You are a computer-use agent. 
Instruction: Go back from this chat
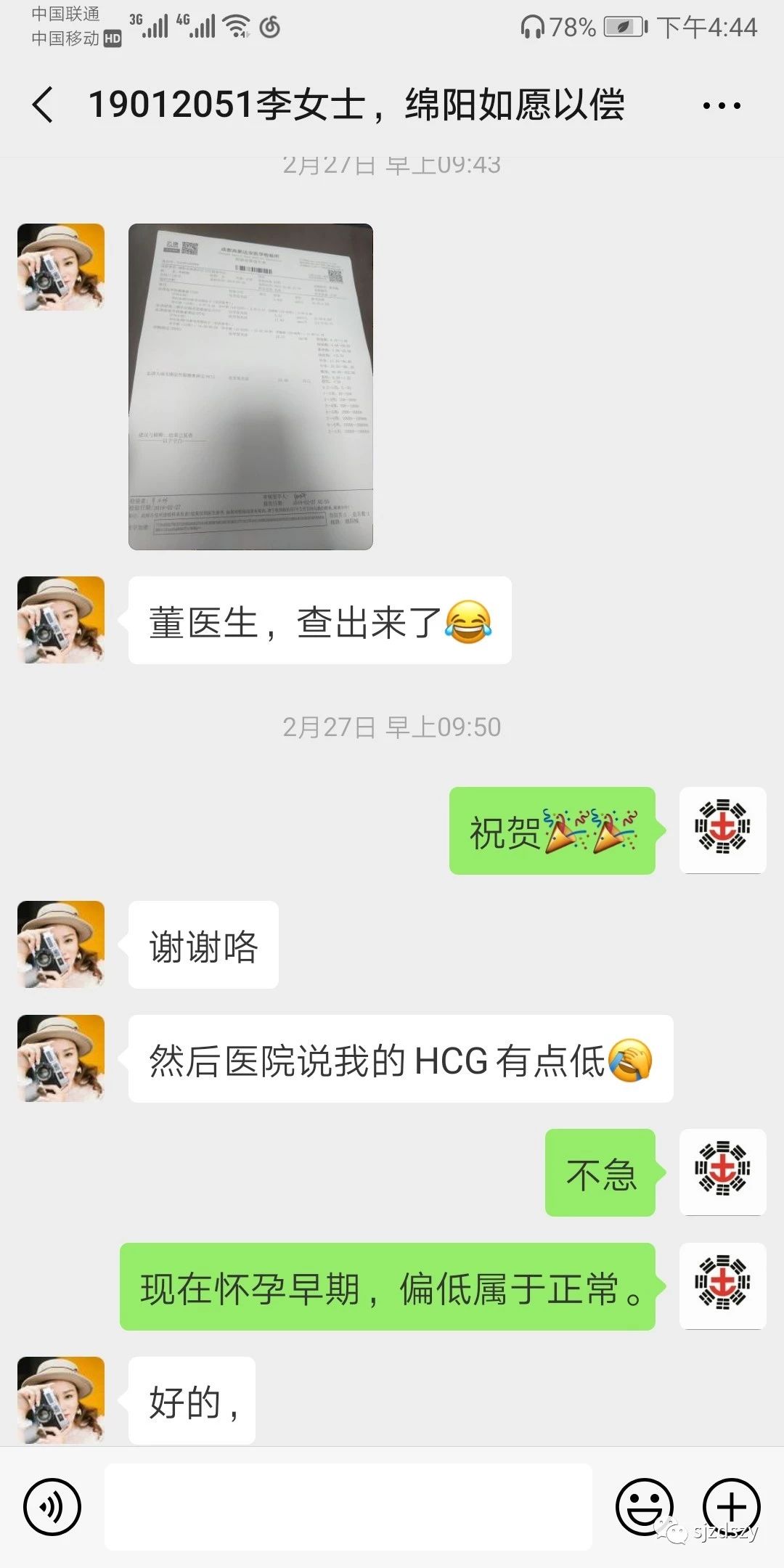(43, 105)
